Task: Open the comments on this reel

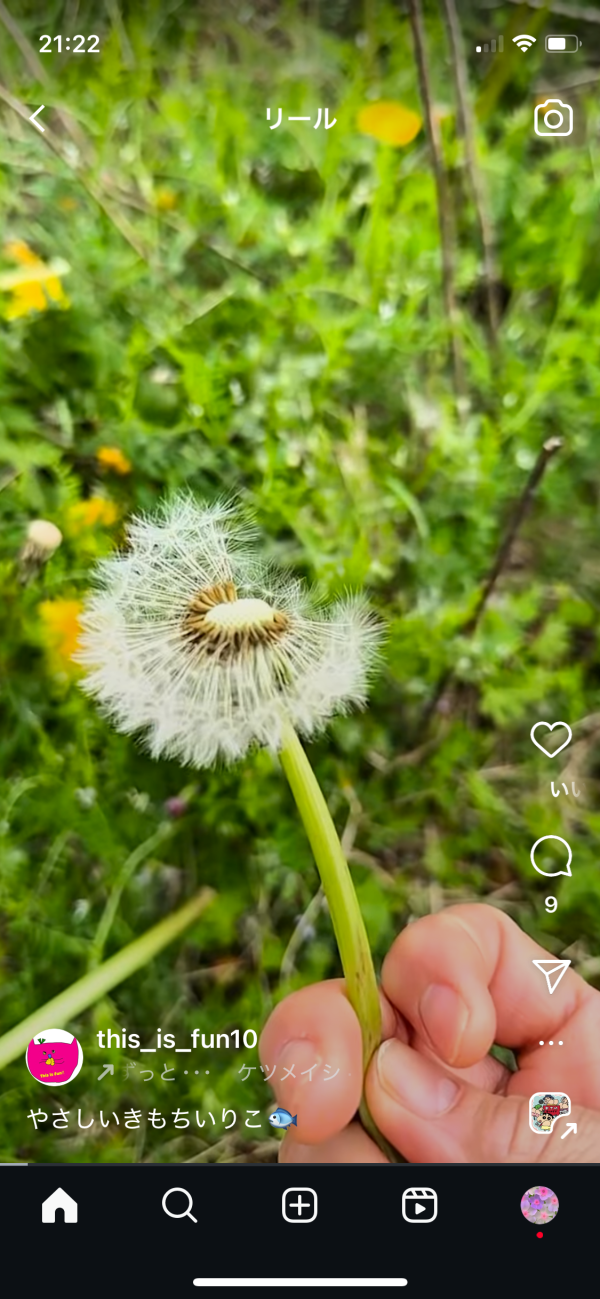Action: (x=551, y=857)
